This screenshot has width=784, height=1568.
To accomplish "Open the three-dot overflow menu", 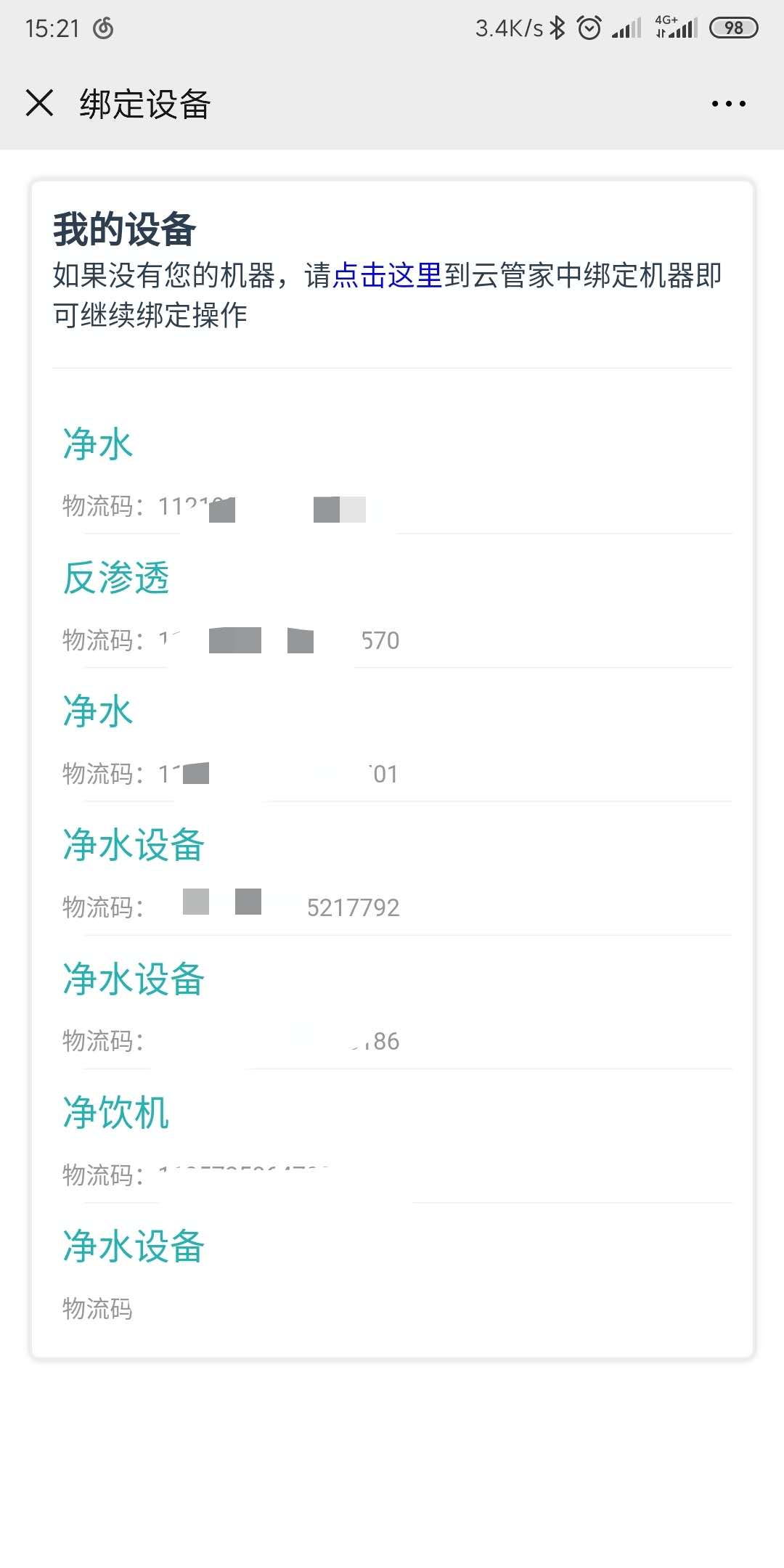I will [x=728, y=104].
